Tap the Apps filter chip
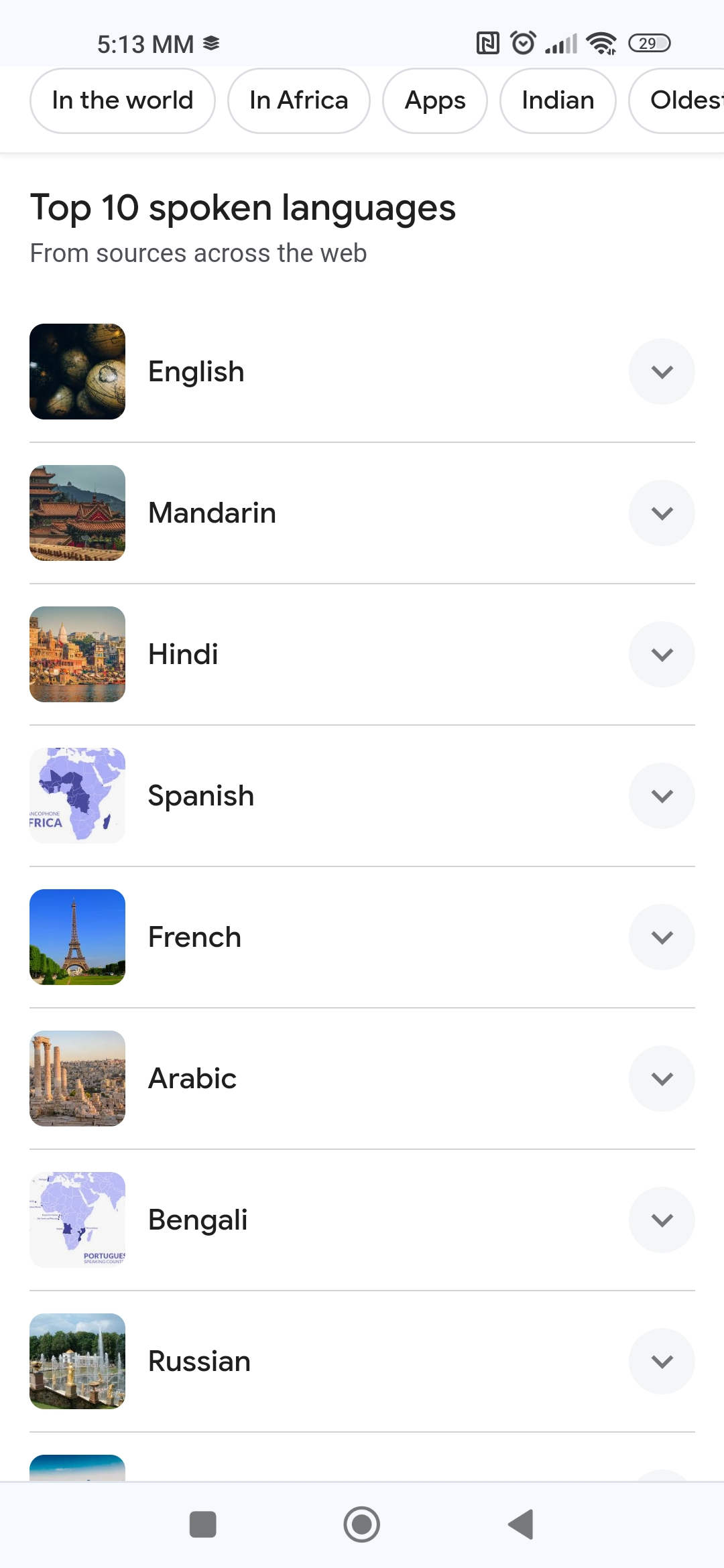724x1568 pixels. pyautogui.click(x=435, y=101)
